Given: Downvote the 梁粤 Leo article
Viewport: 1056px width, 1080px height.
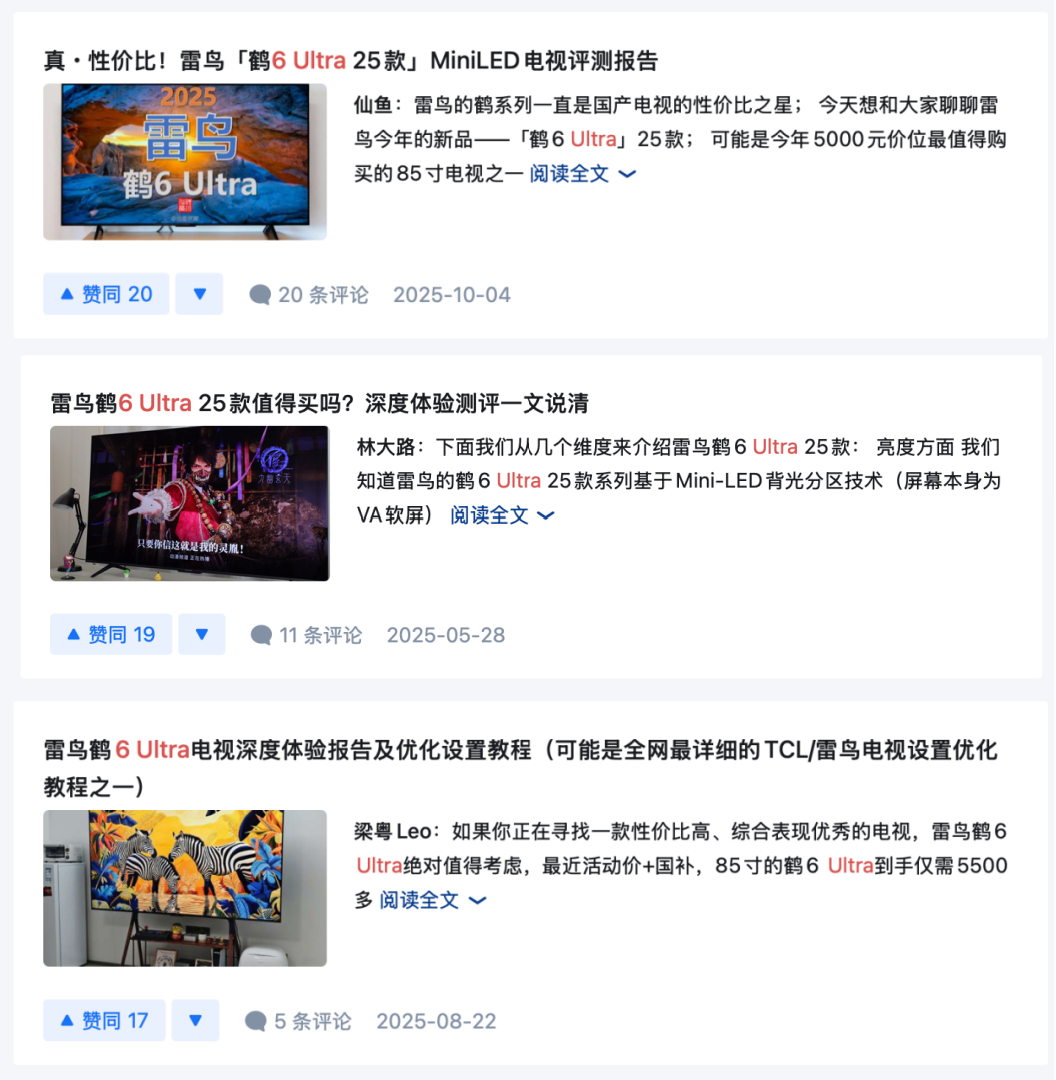Looking at the screenshot, I should [196, 1021].
